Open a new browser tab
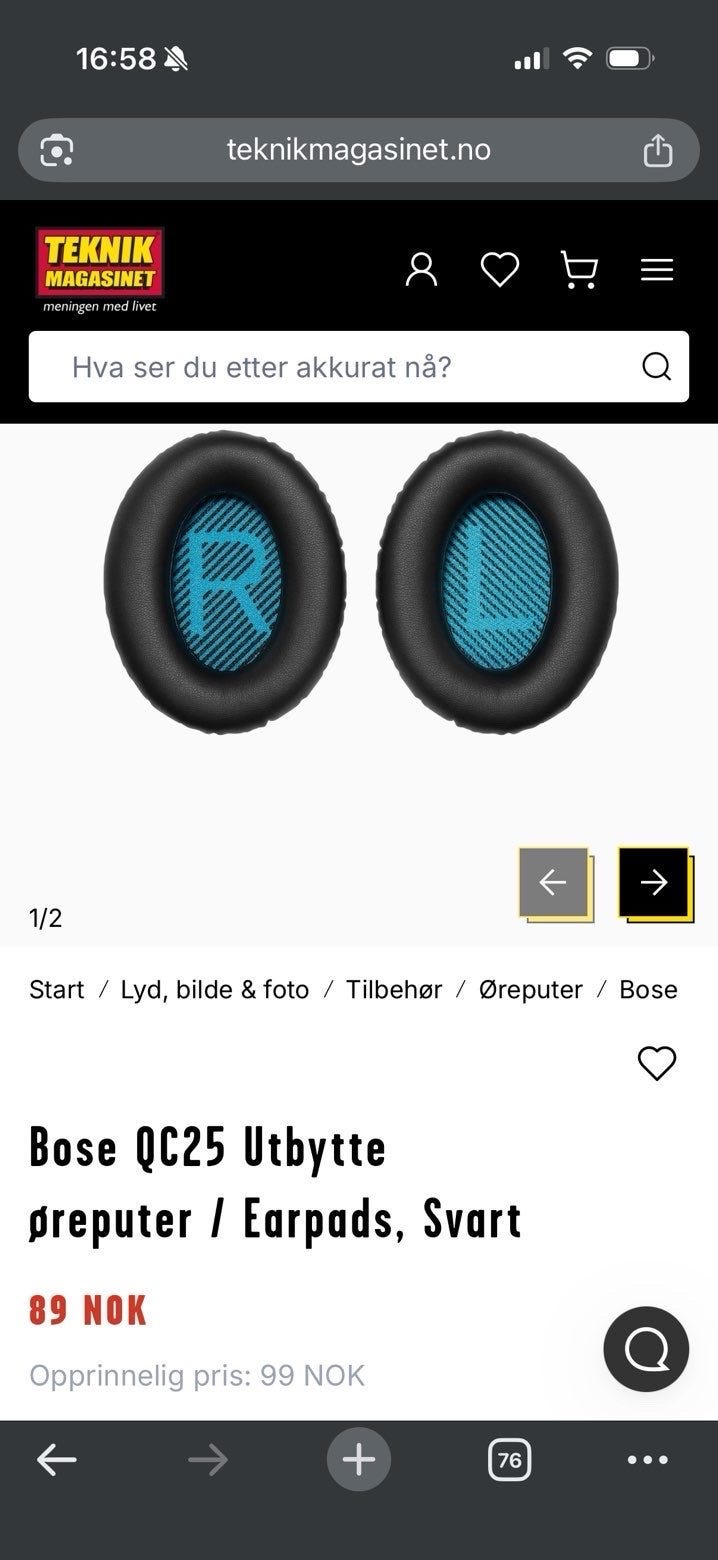718x1560 pixels. (359, 1460)
